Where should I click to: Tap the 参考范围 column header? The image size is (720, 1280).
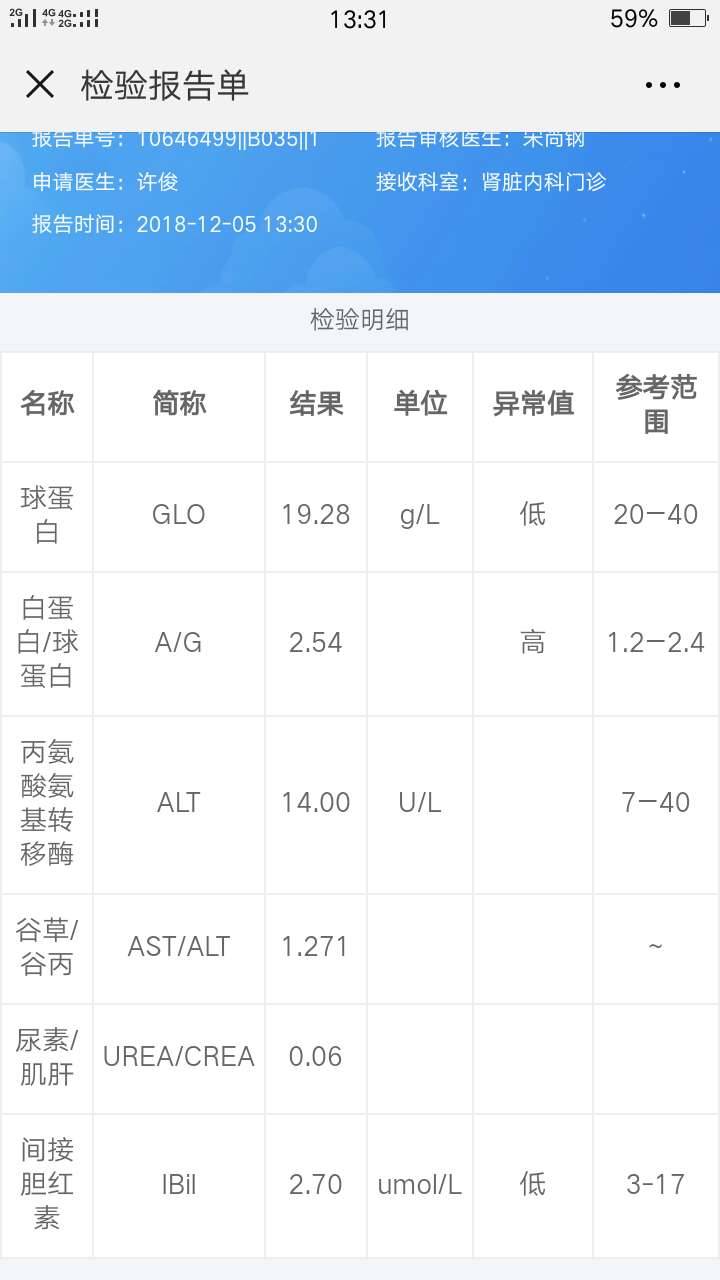(x=655, y=406)
